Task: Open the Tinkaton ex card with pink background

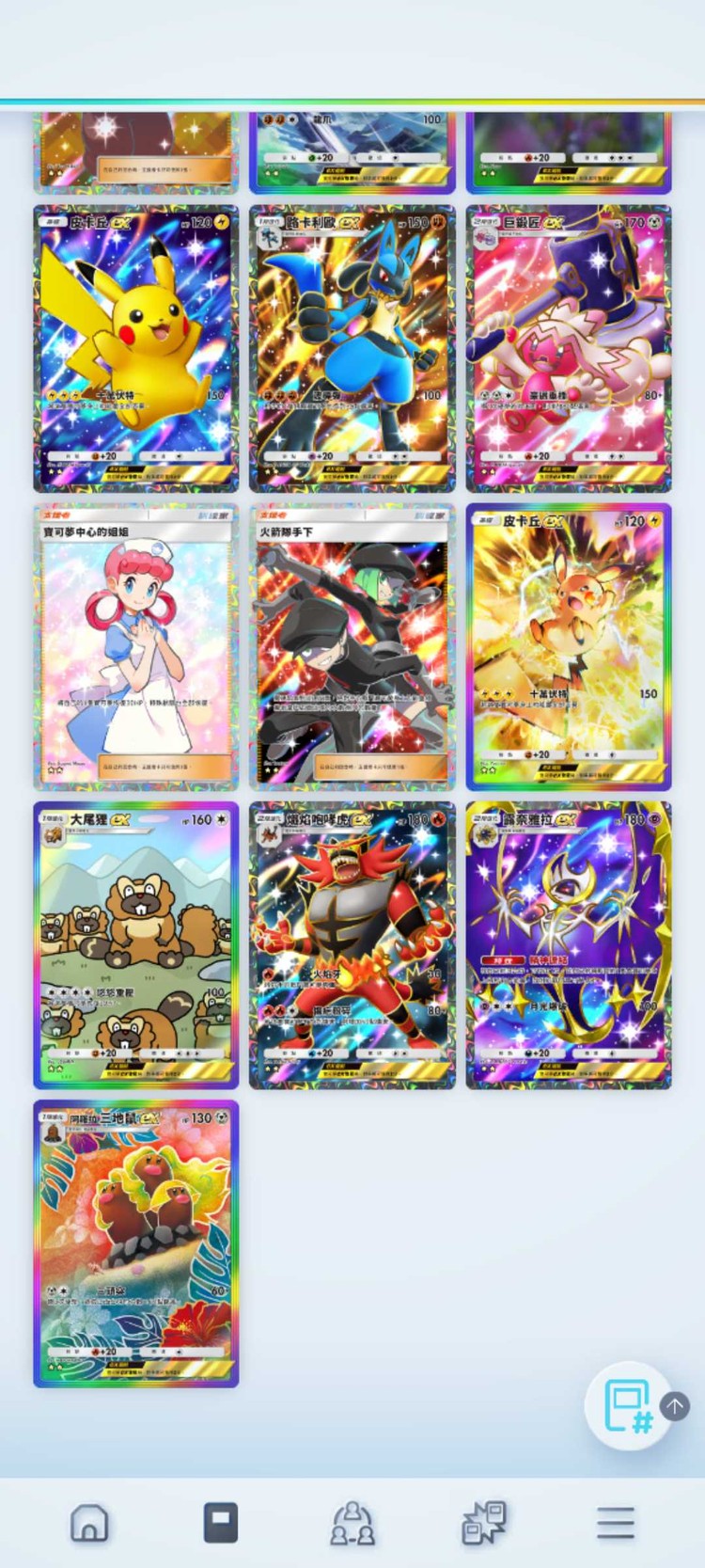Action: [x=569, y=348]
